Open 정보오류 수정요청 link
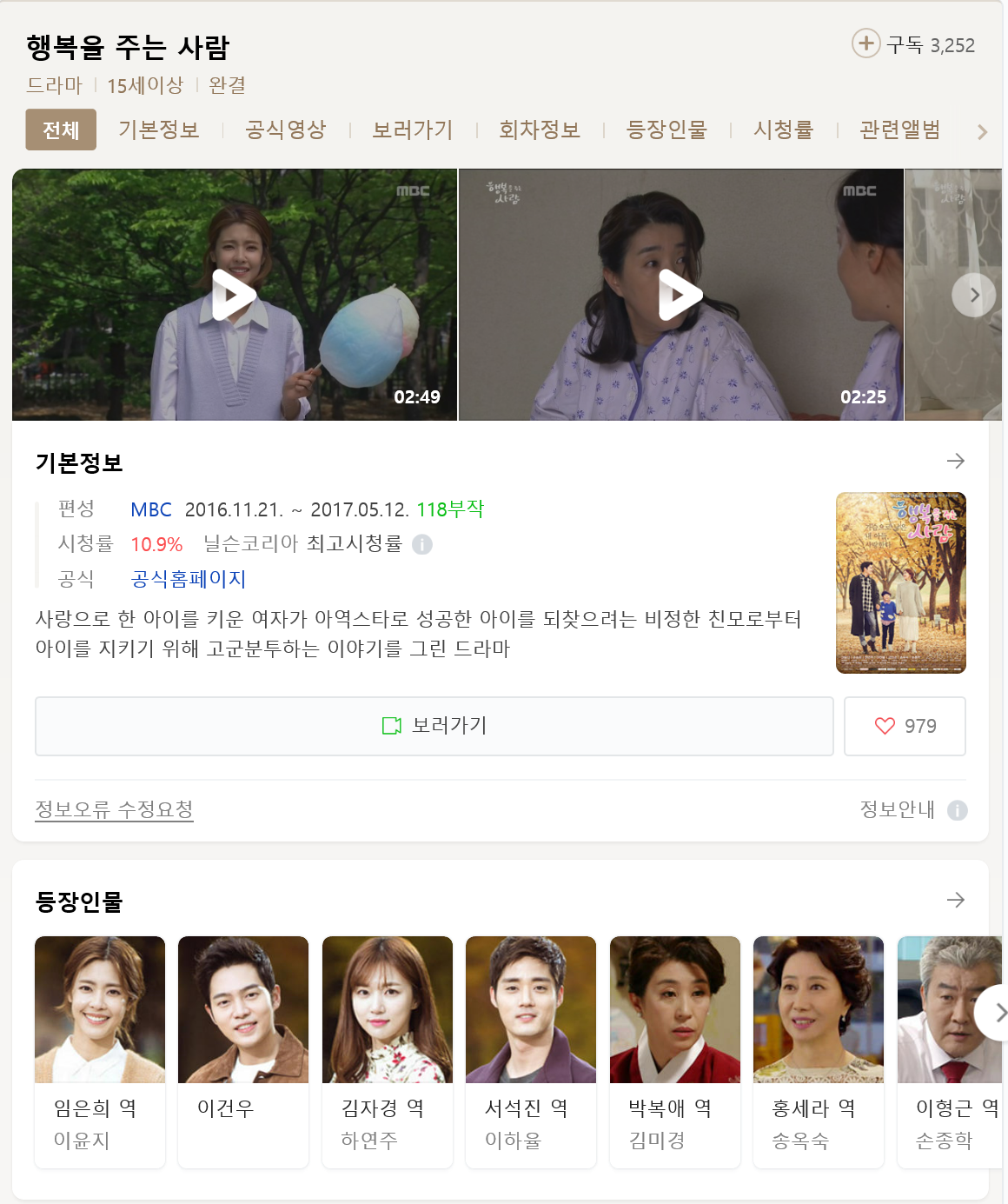 click(x=114, y=809)
